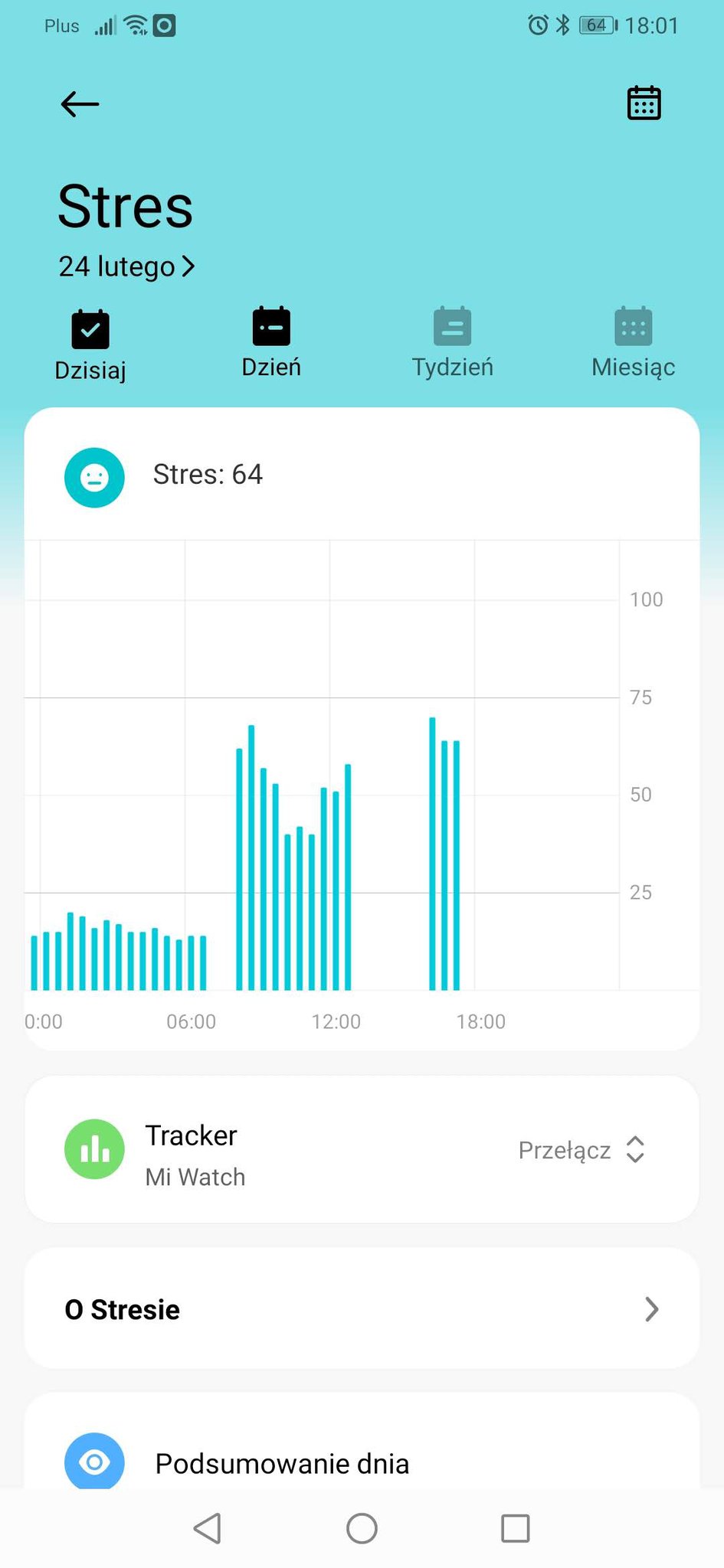
Task: Open the 24 lutego date picker
Action: [126, 266]
